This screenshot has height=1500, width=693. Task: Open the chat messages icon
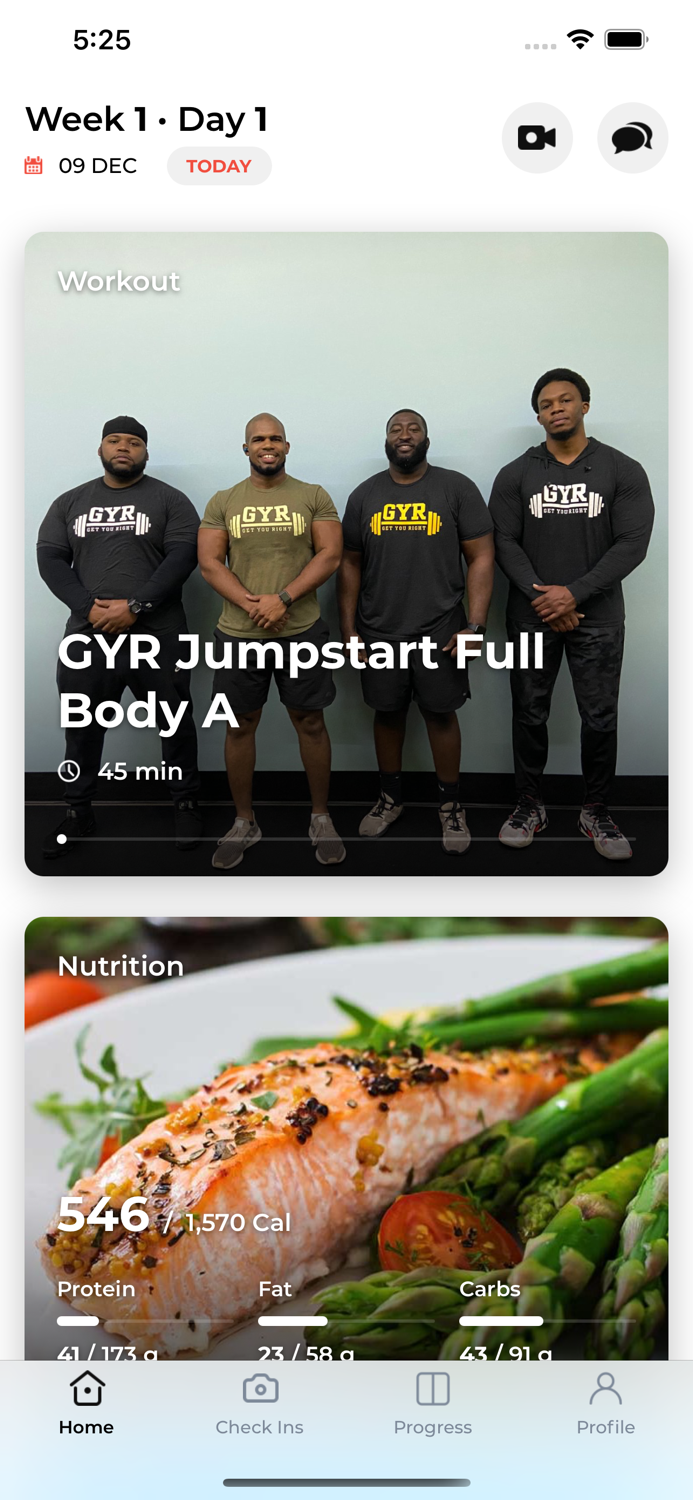tap(632, 138)
